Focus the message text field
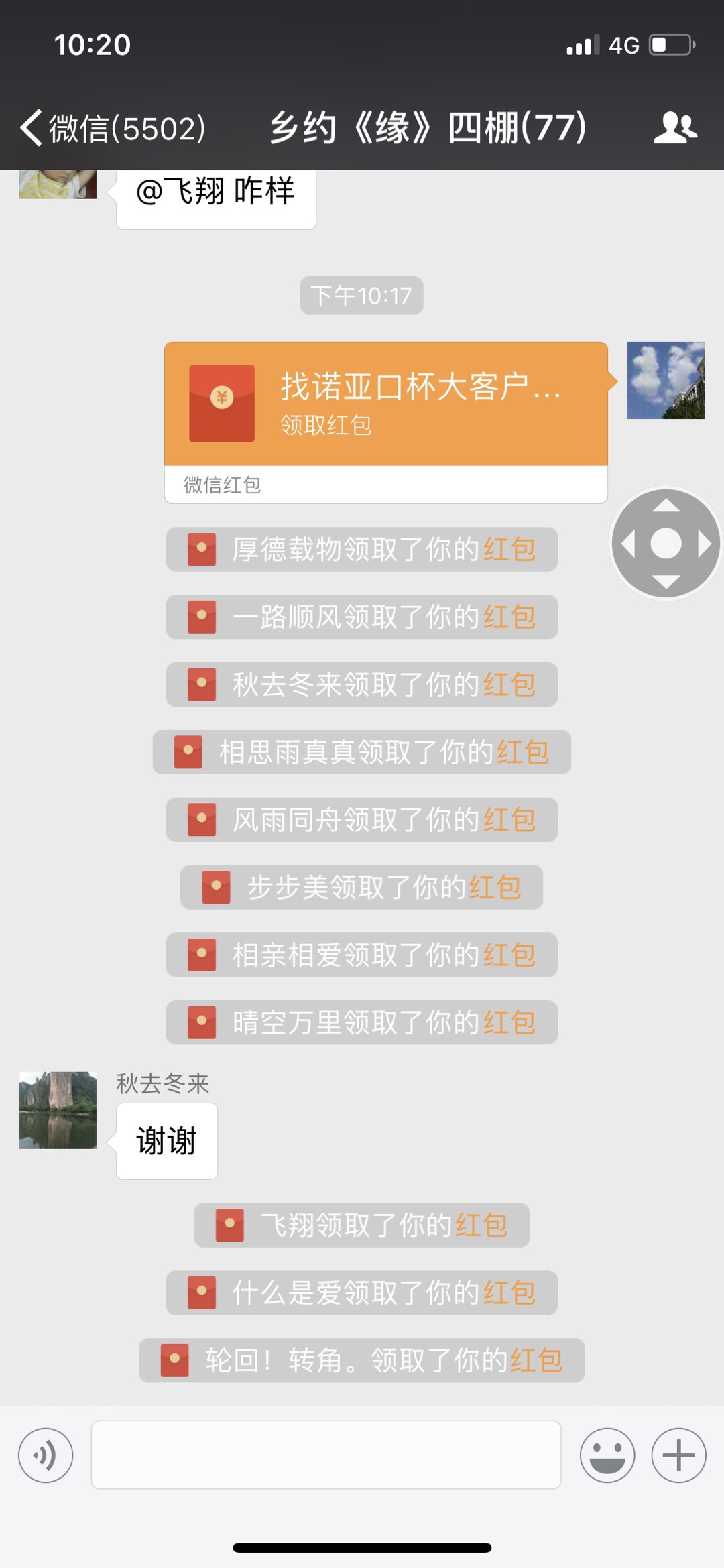724x1568 pixels. [326, 1455]
